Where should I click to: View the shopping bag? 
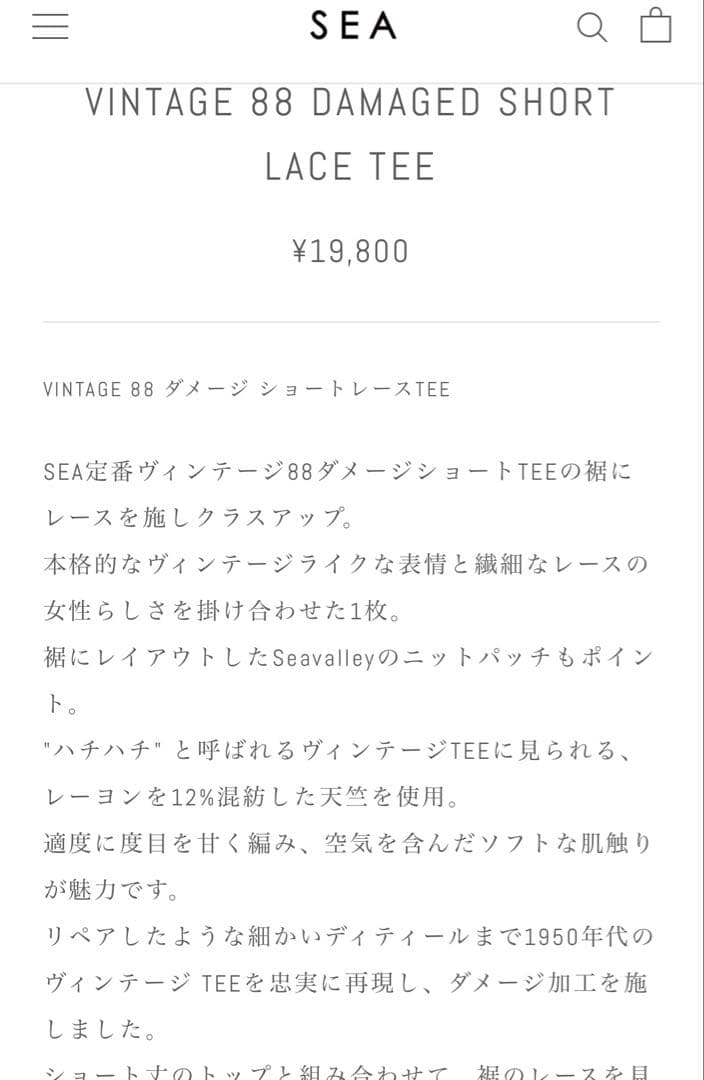(656, 26)
